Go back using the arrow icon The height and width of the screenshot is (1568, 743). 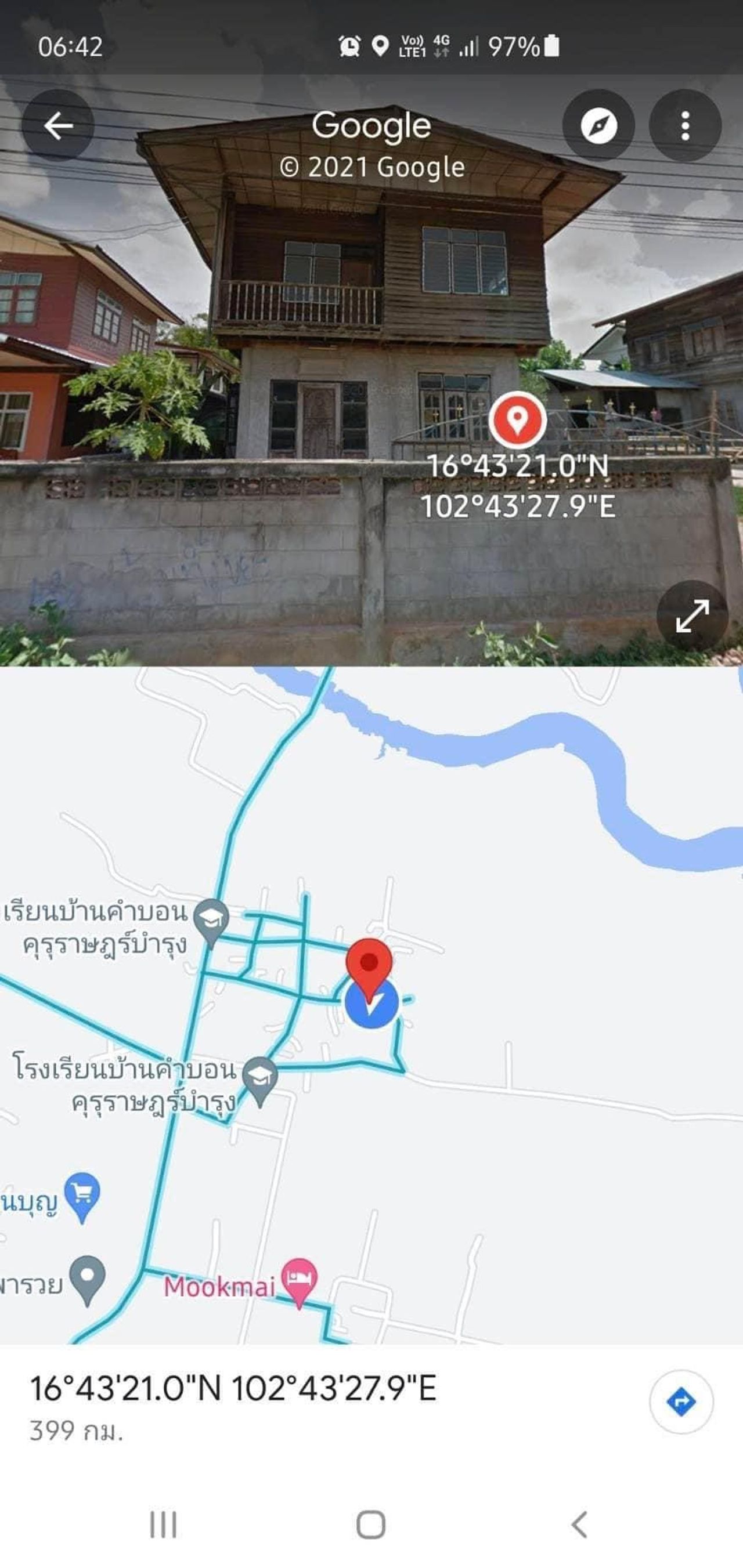click(x=58, y=126)
